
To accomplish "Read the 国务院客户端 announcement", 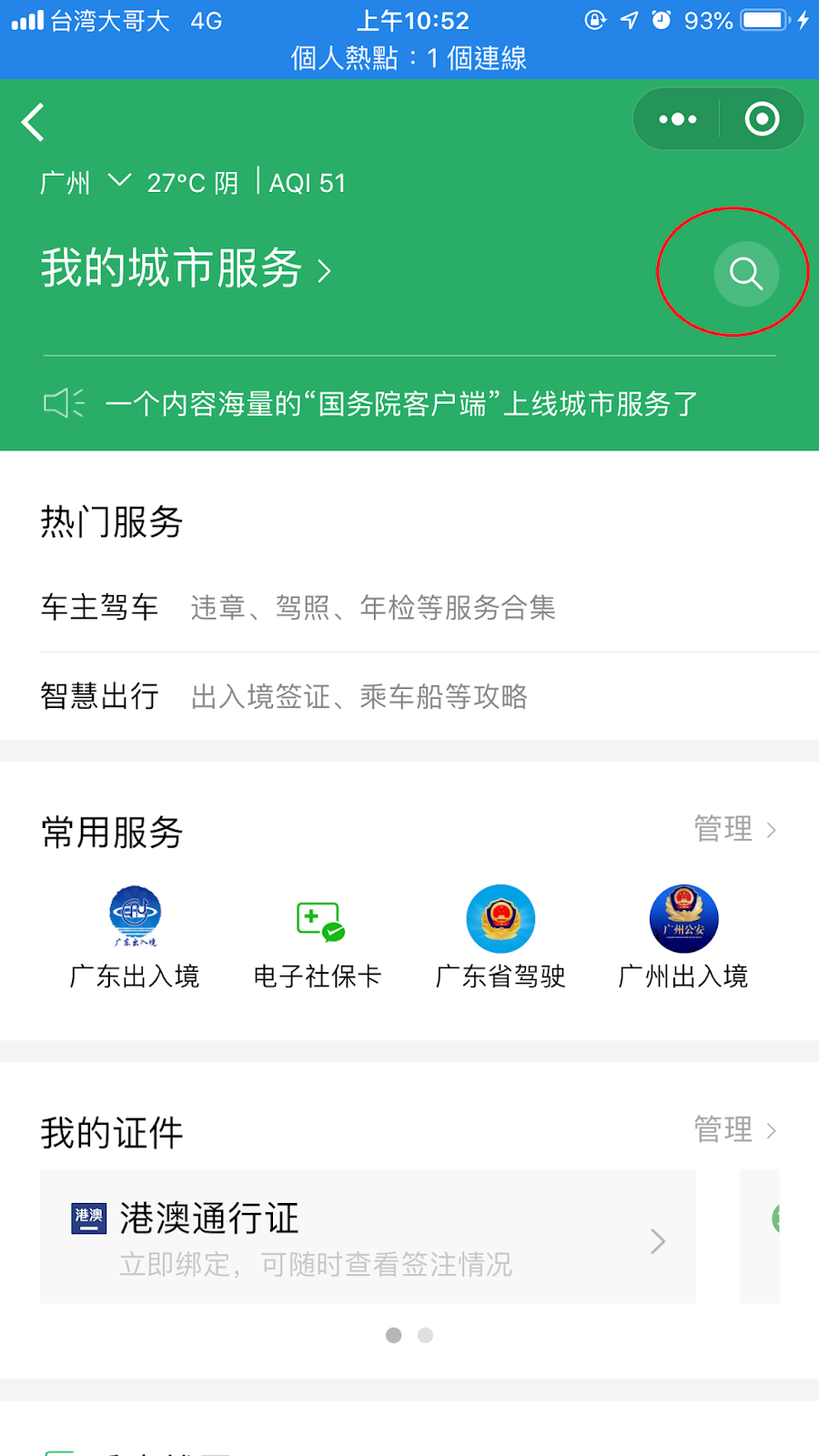I will [x=400, y=403].
